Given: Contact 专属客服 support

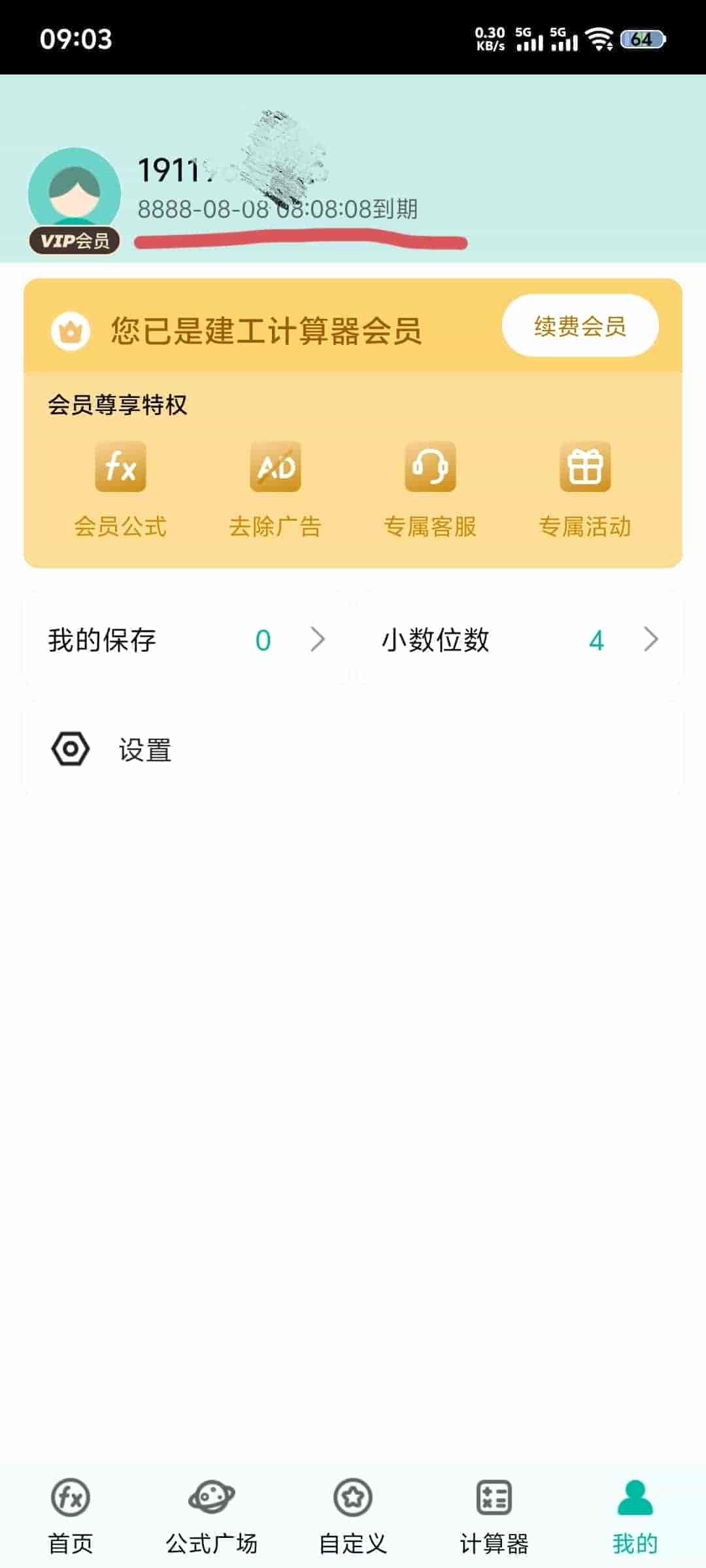Looking at the screenshot, I should point(430,487).
